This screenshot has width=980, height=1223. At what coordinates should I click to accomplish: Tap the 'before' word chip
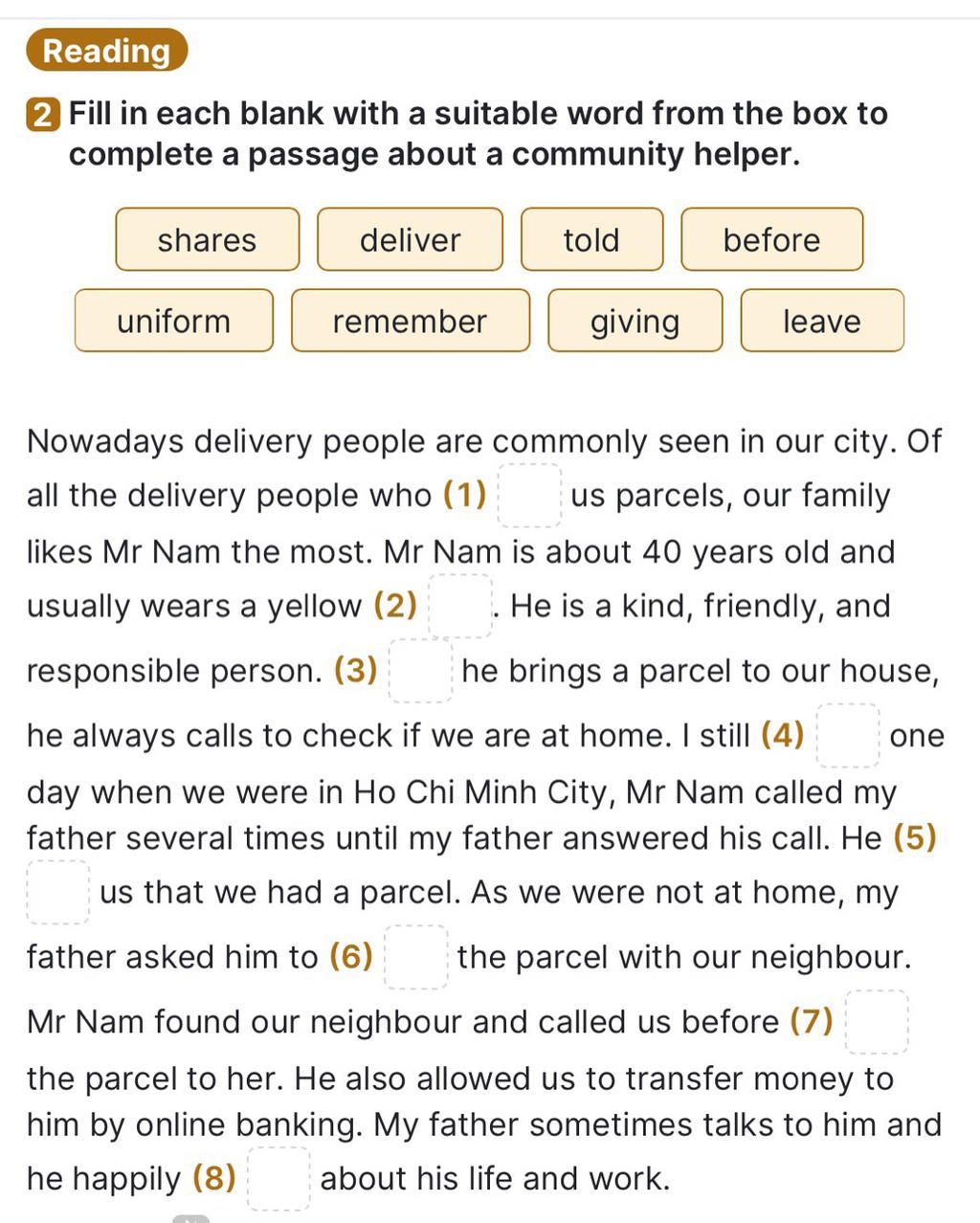tap(771, 239)
